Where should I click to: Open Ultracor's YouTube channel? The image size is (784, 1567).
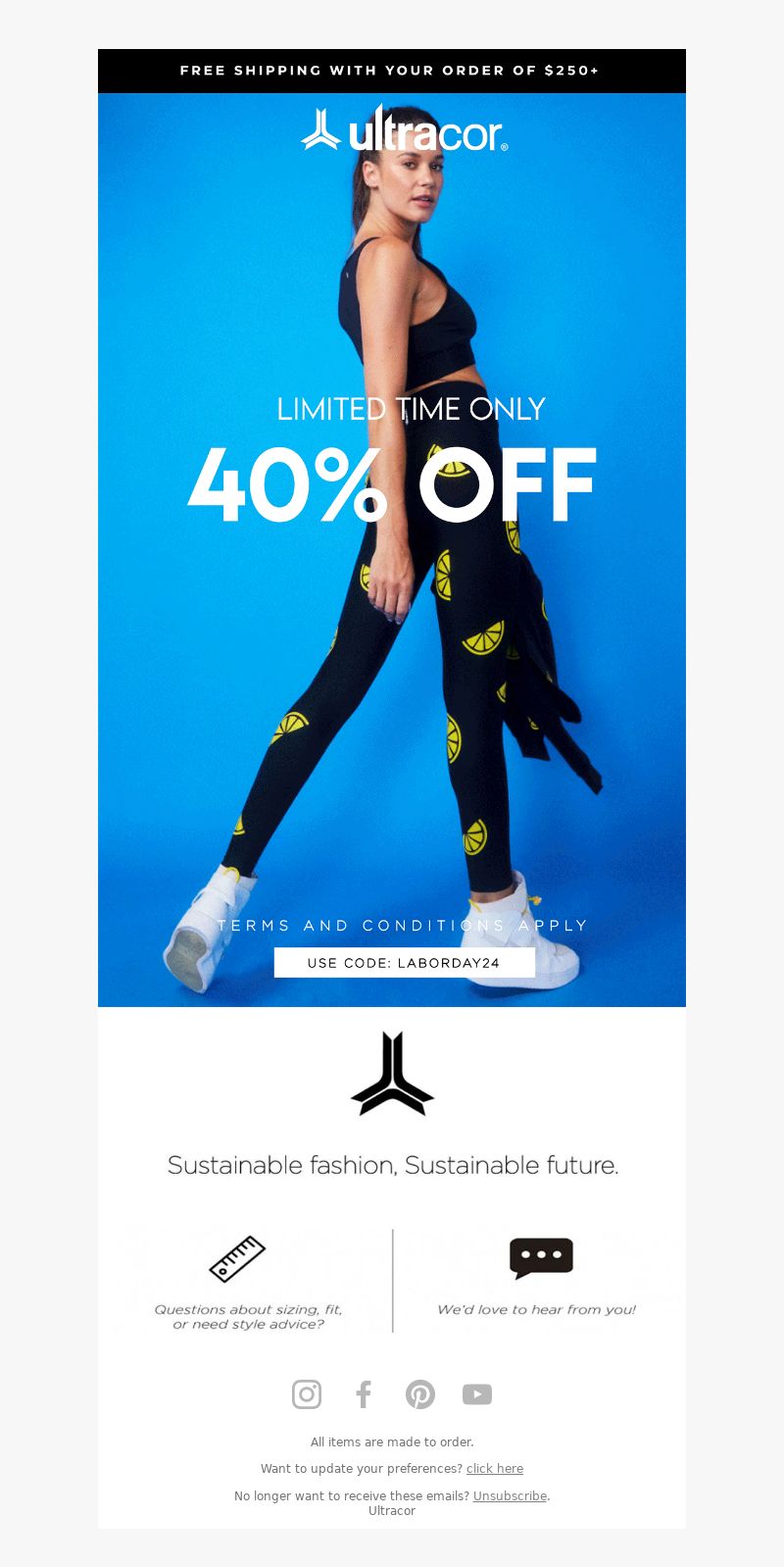pos(477,1393)
